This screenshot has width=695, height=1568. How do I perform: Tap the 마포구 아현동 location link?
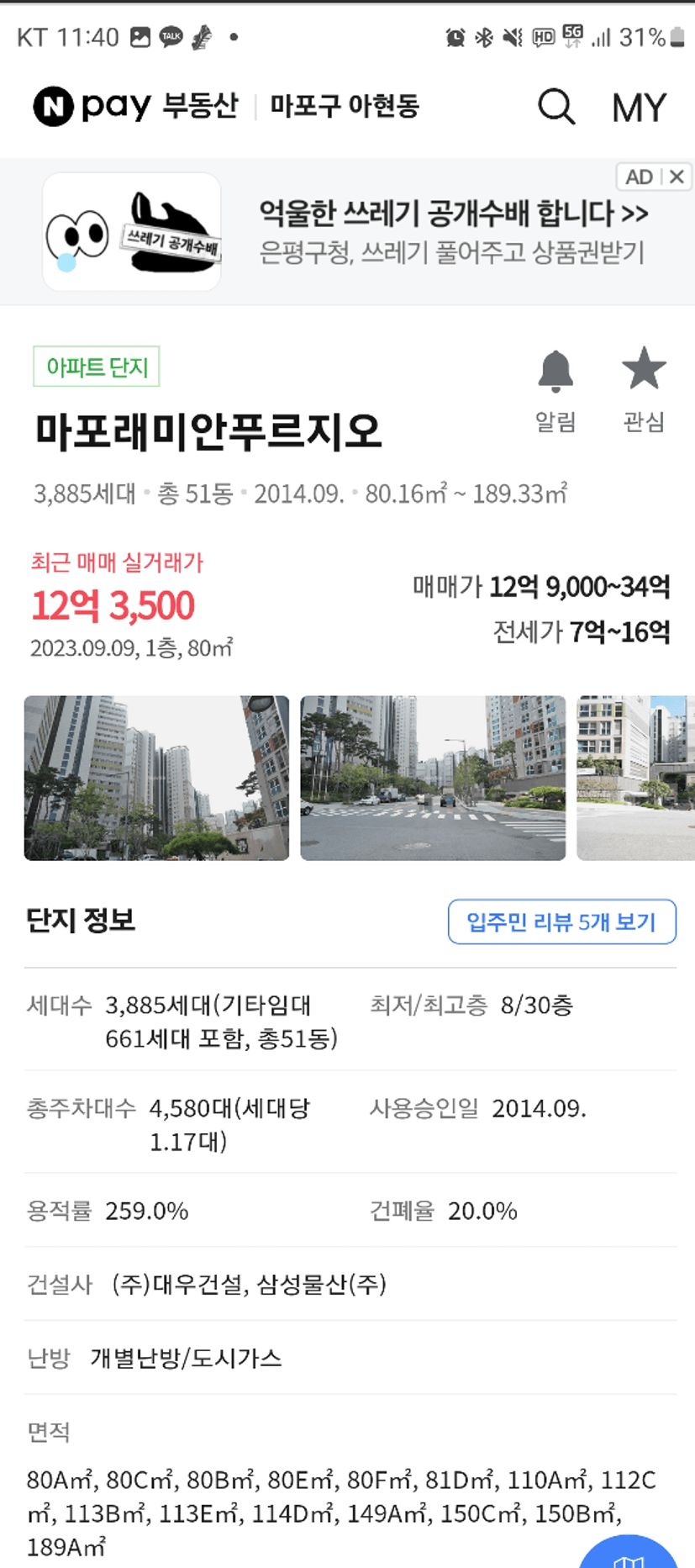345,106
